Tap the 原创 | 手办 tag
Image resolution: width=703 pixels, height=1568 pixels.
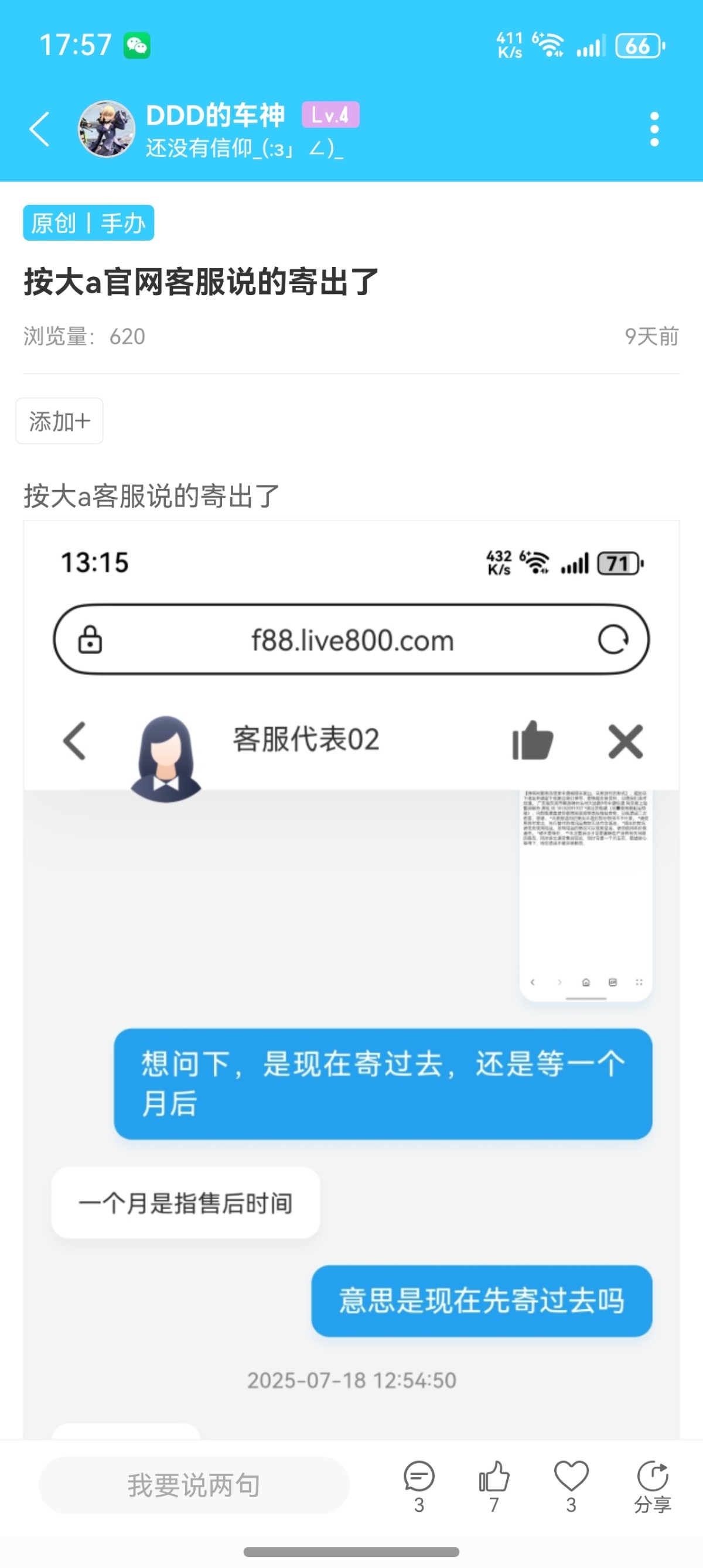point(88,222)
